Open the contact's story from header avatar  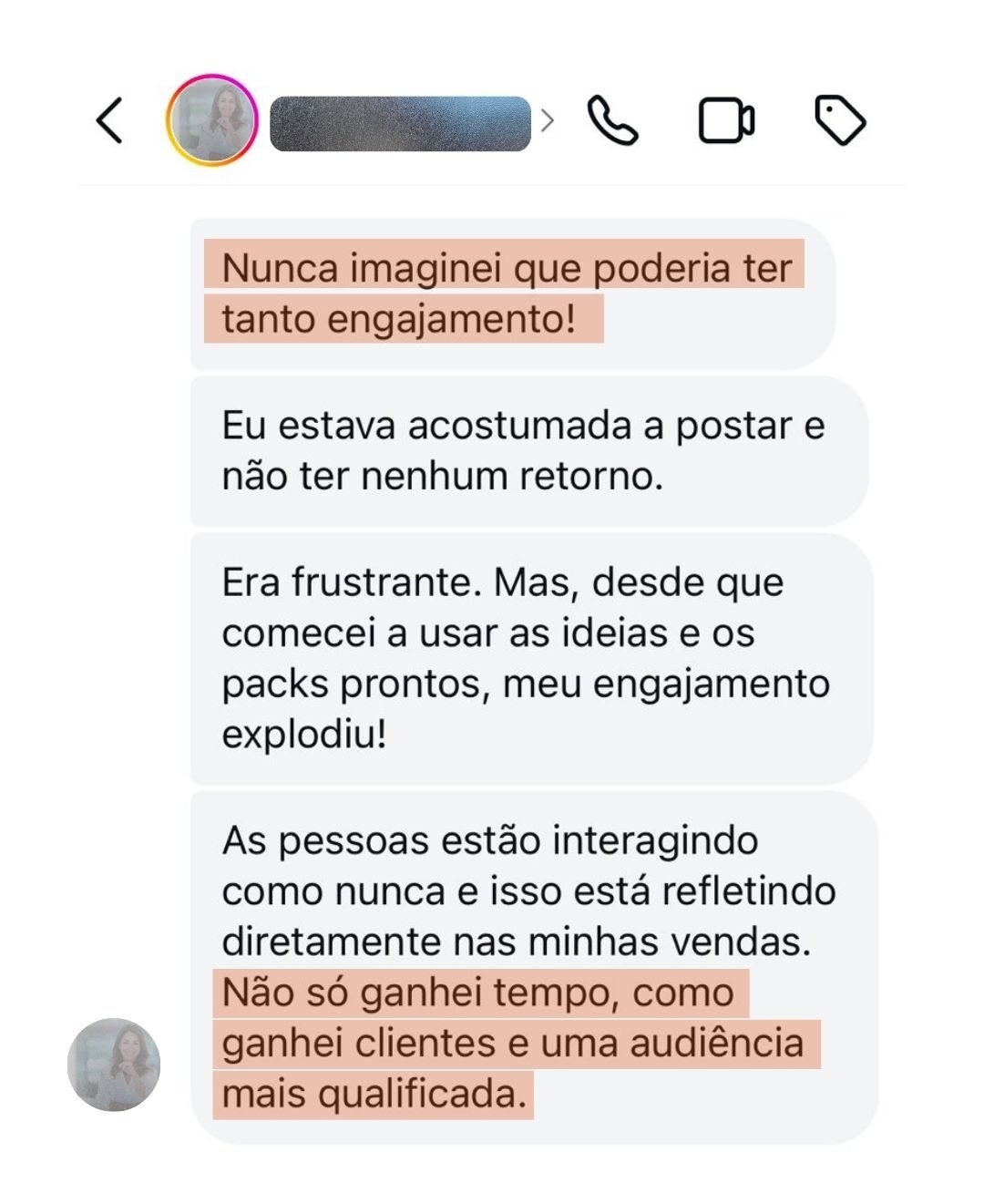click(x=211, y=120)
